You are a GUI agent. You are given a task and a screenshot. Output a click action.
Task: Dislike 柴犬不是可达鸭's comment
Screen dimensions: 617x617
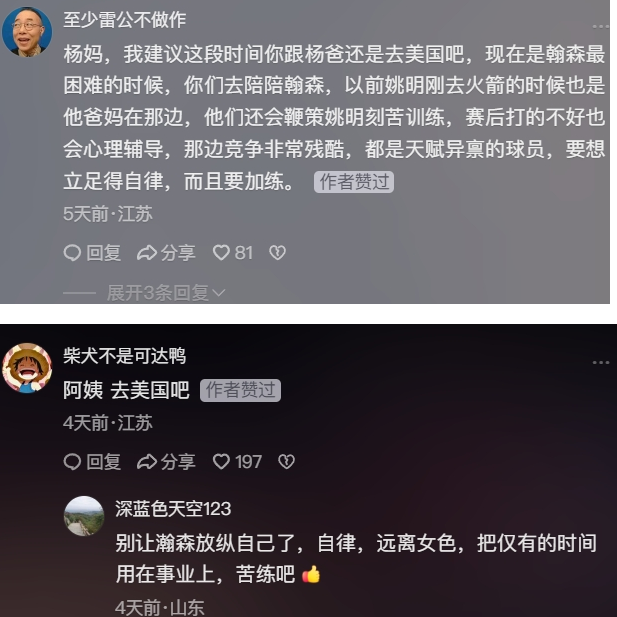(286, 461)
